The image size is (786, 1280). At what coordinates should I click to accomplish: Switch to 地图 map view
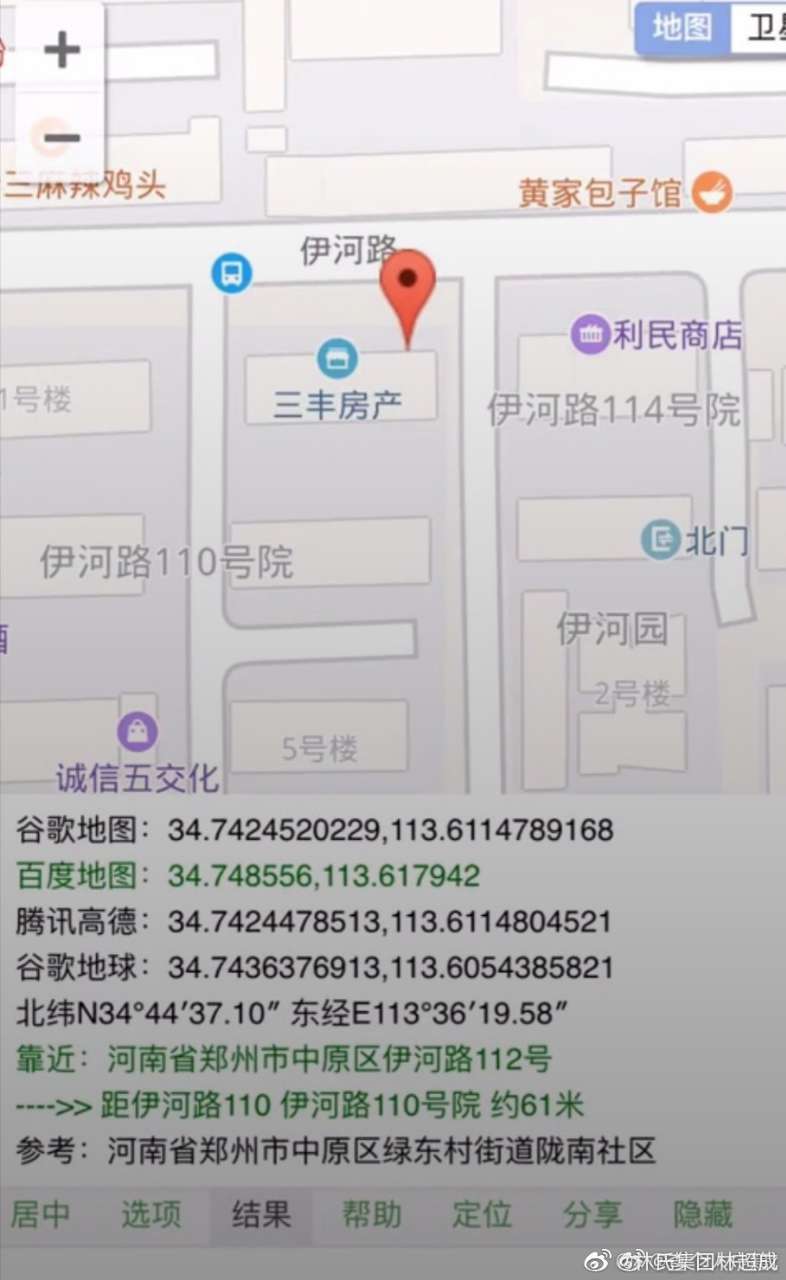point(682,27)
